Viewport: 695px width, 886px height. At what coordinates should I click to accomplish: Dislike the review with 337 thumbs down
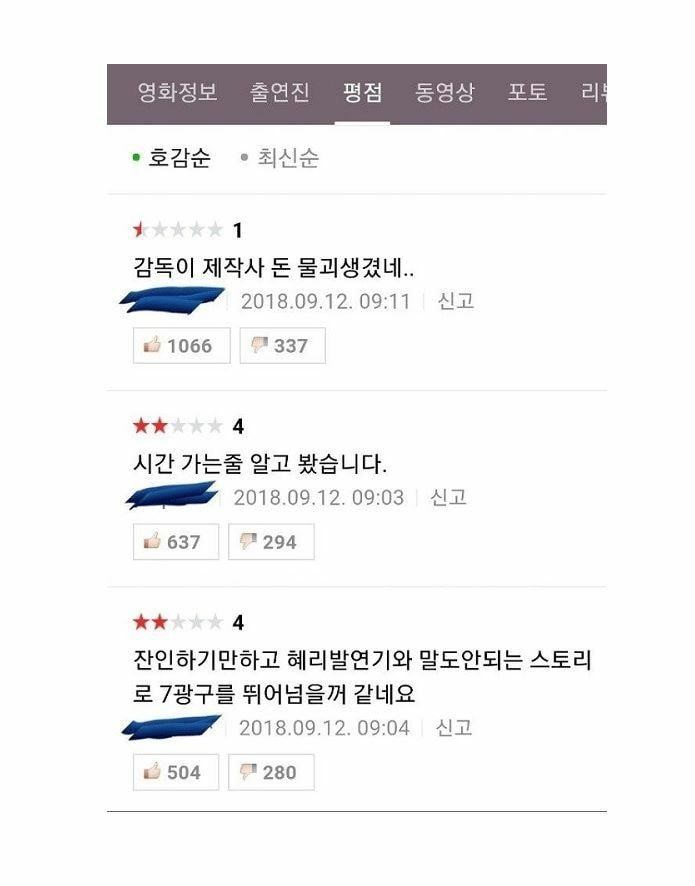(281, 346)
